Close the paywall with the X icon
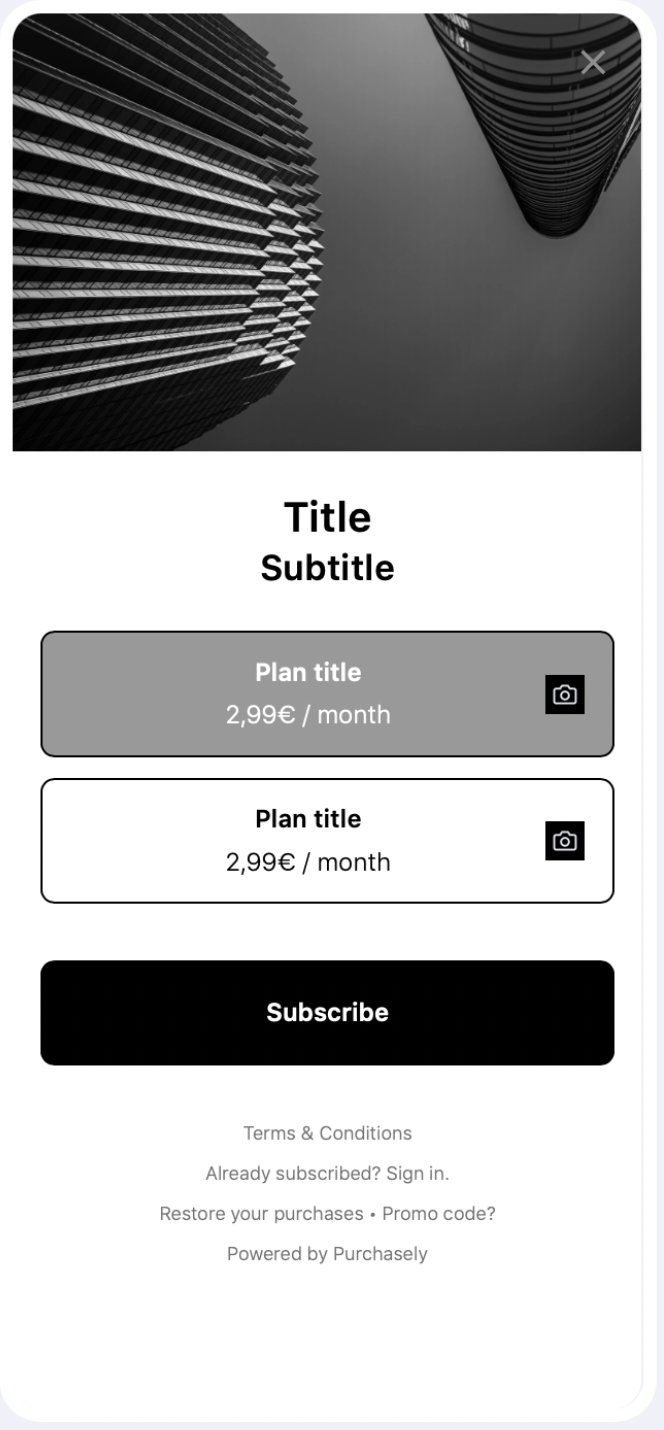This screenshot has height=1430, width=664. [x=593, y=62]
